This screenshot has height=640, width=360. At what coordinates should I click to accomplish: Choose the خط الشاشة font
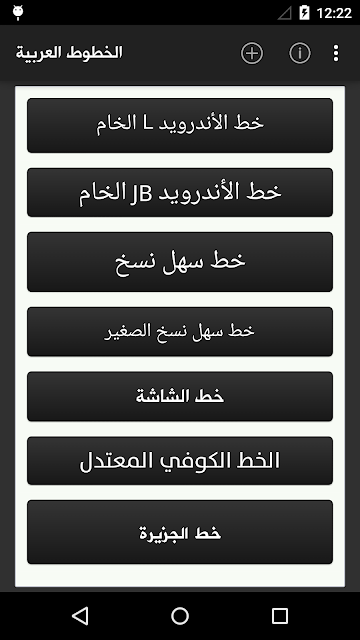point(180,396)
